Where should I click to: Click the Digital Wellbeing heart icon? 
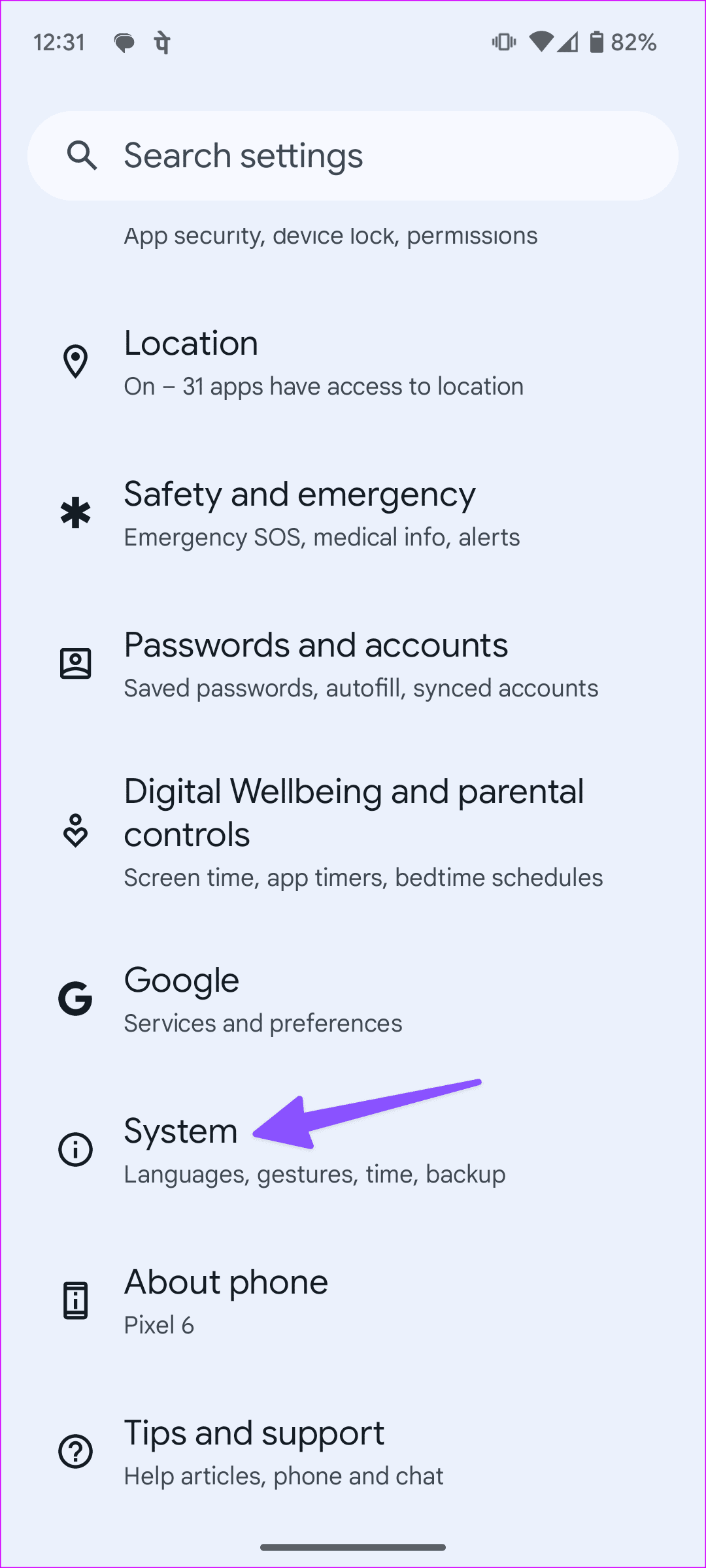[x=75, y=830]
